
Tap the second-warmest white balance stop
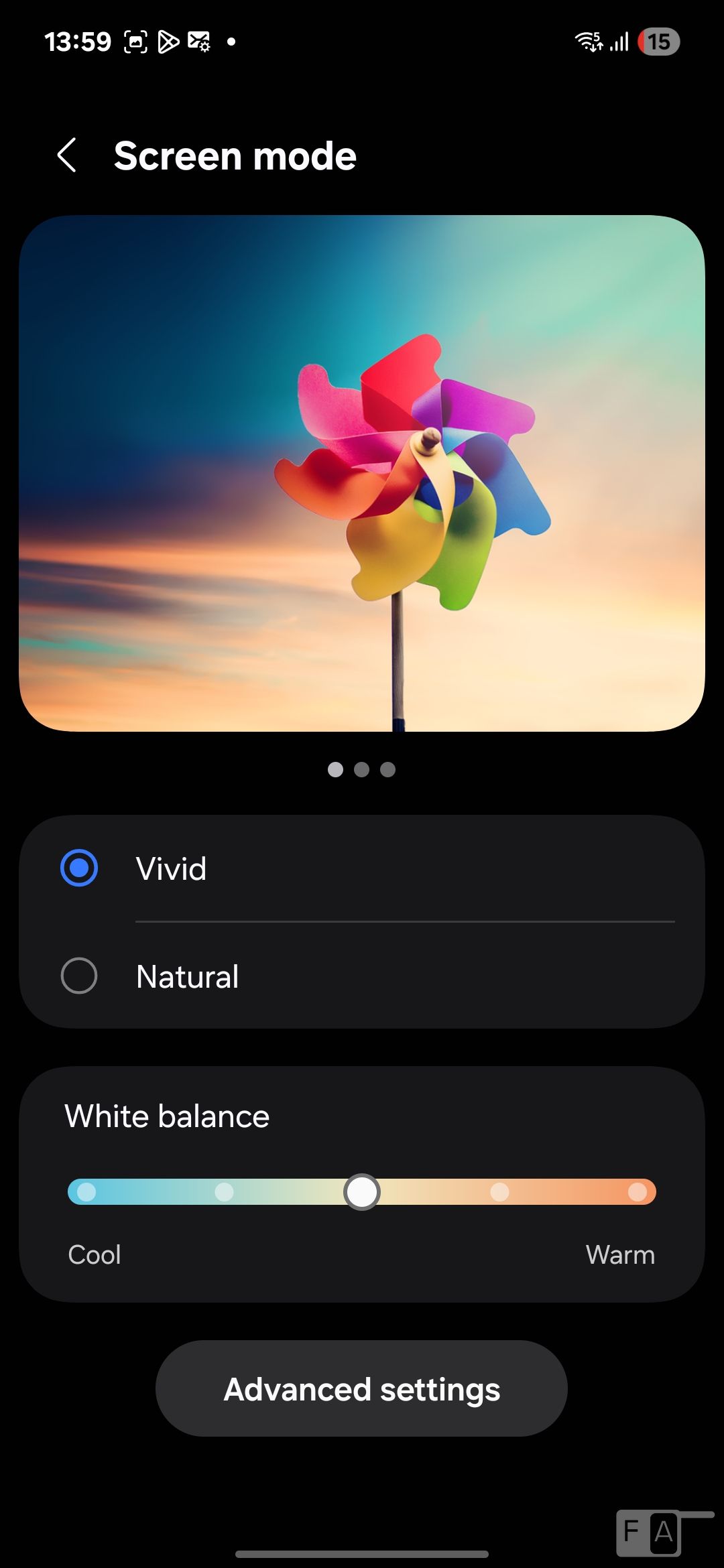point(499,1192)
